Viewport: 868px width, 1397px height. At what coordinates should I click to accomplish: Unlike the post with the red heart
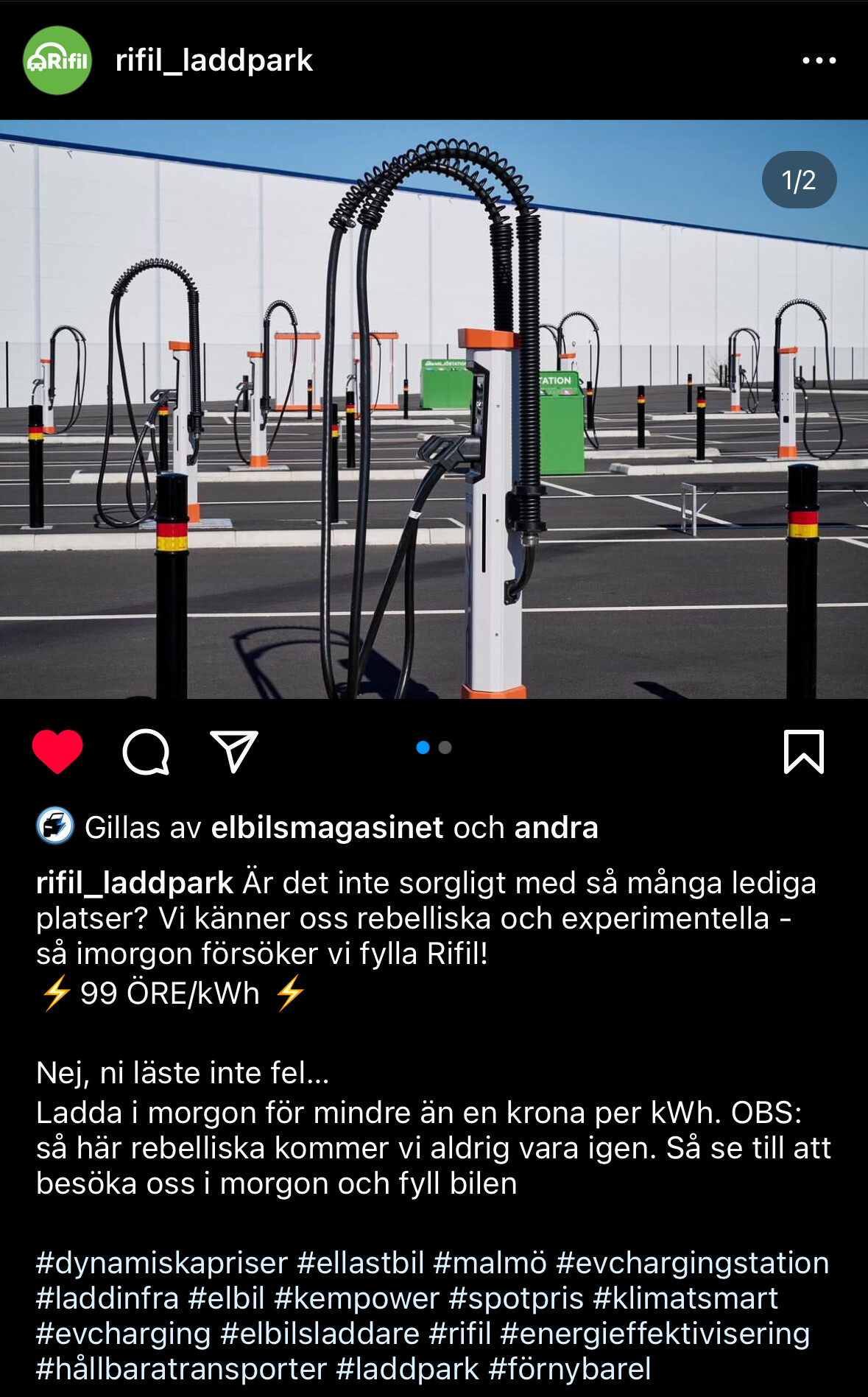pos(57,752)
